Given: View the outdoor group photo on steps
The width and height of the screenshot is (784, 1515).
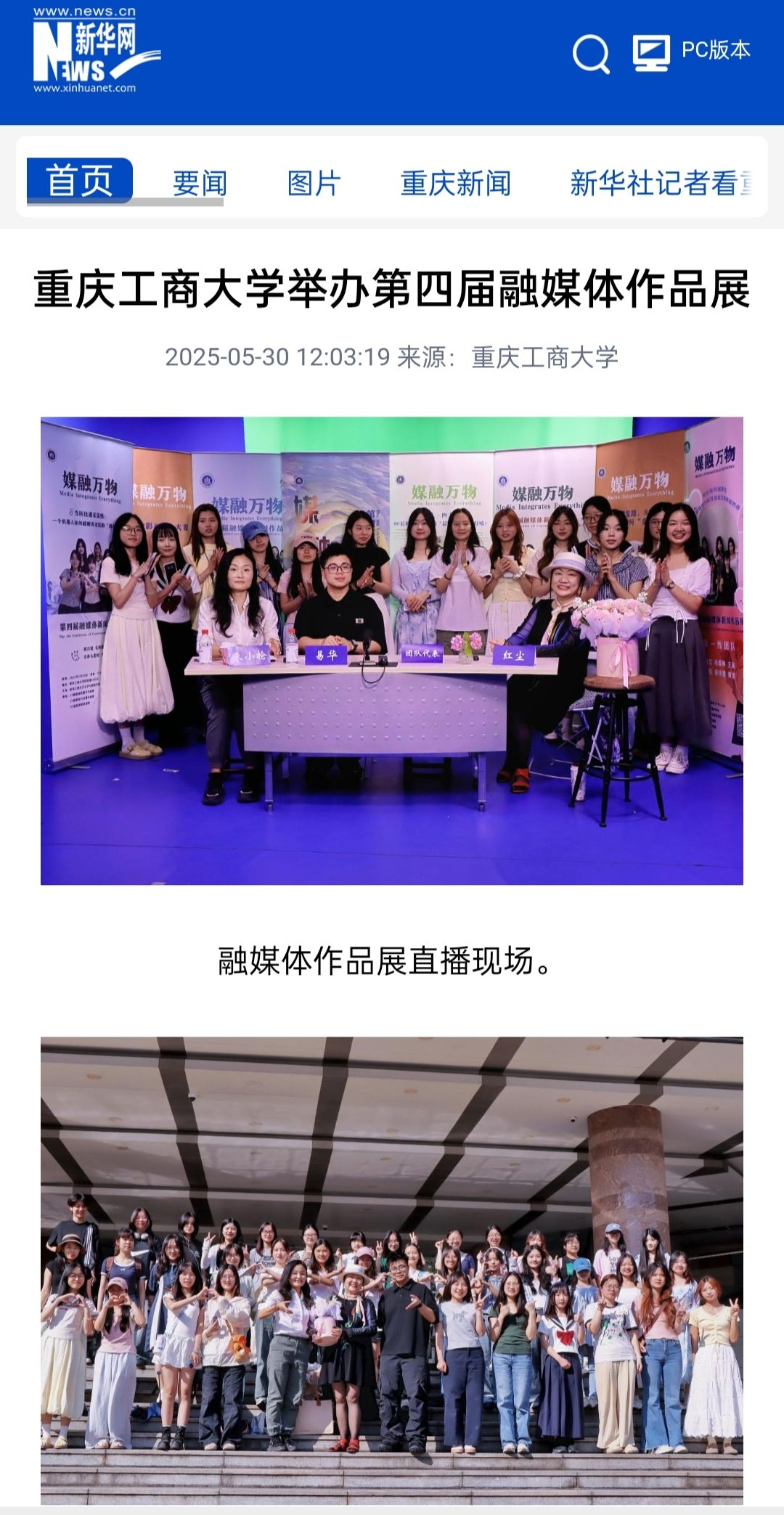Looking at the screenshot, I should pyautogui.click(x=392, y=1269).
